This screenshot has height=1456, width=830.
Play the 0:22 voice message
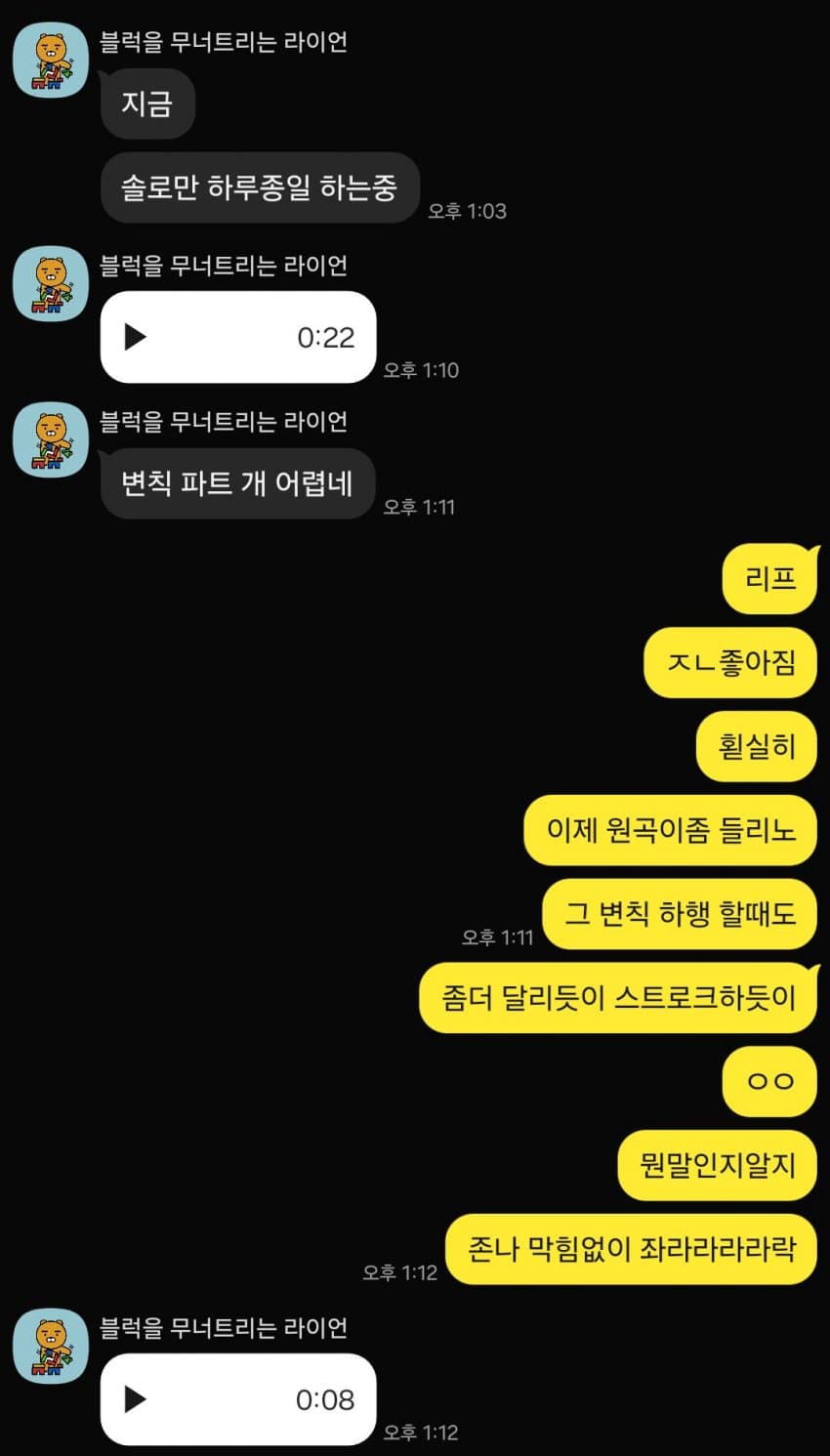[136, 337]
